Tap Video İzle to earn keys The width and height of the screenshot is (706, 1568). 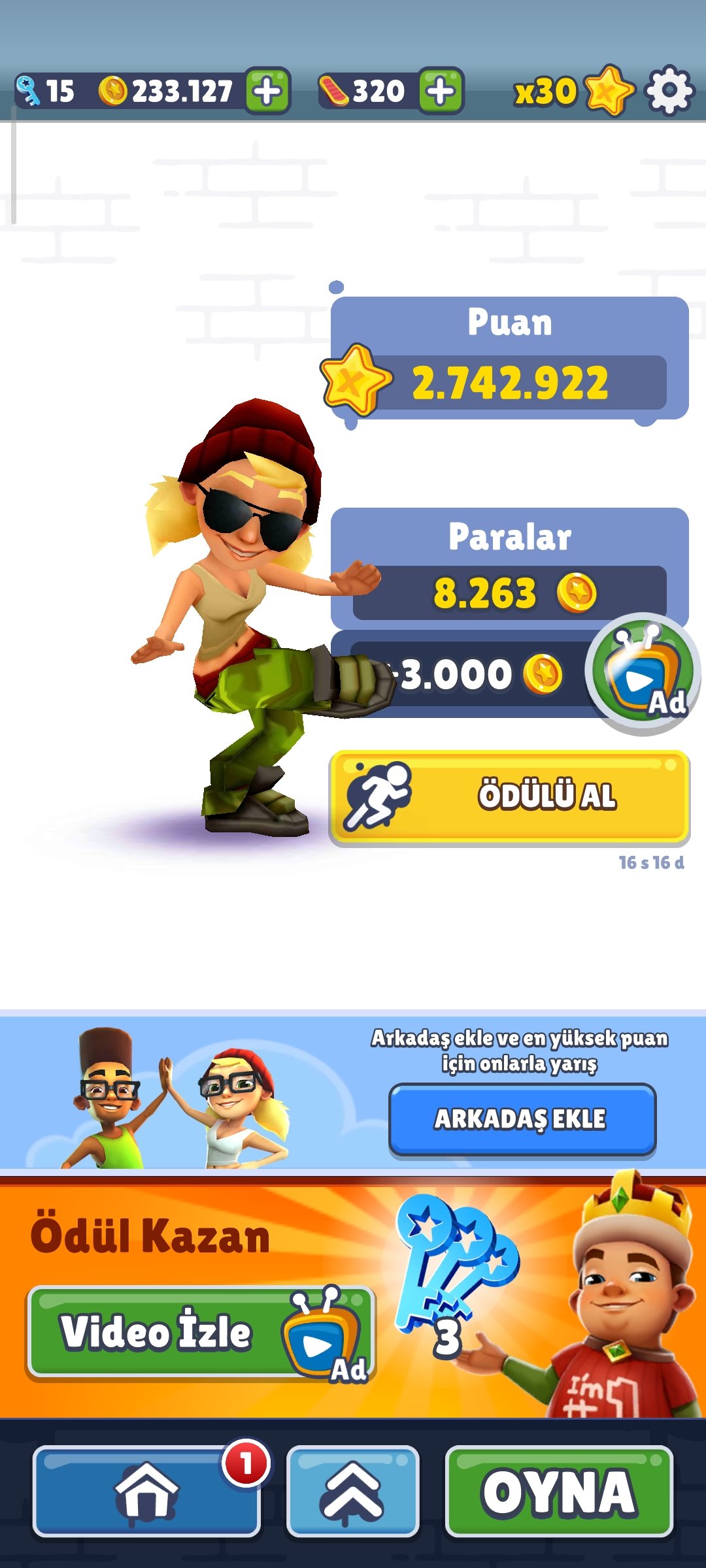pos(200,1333)
